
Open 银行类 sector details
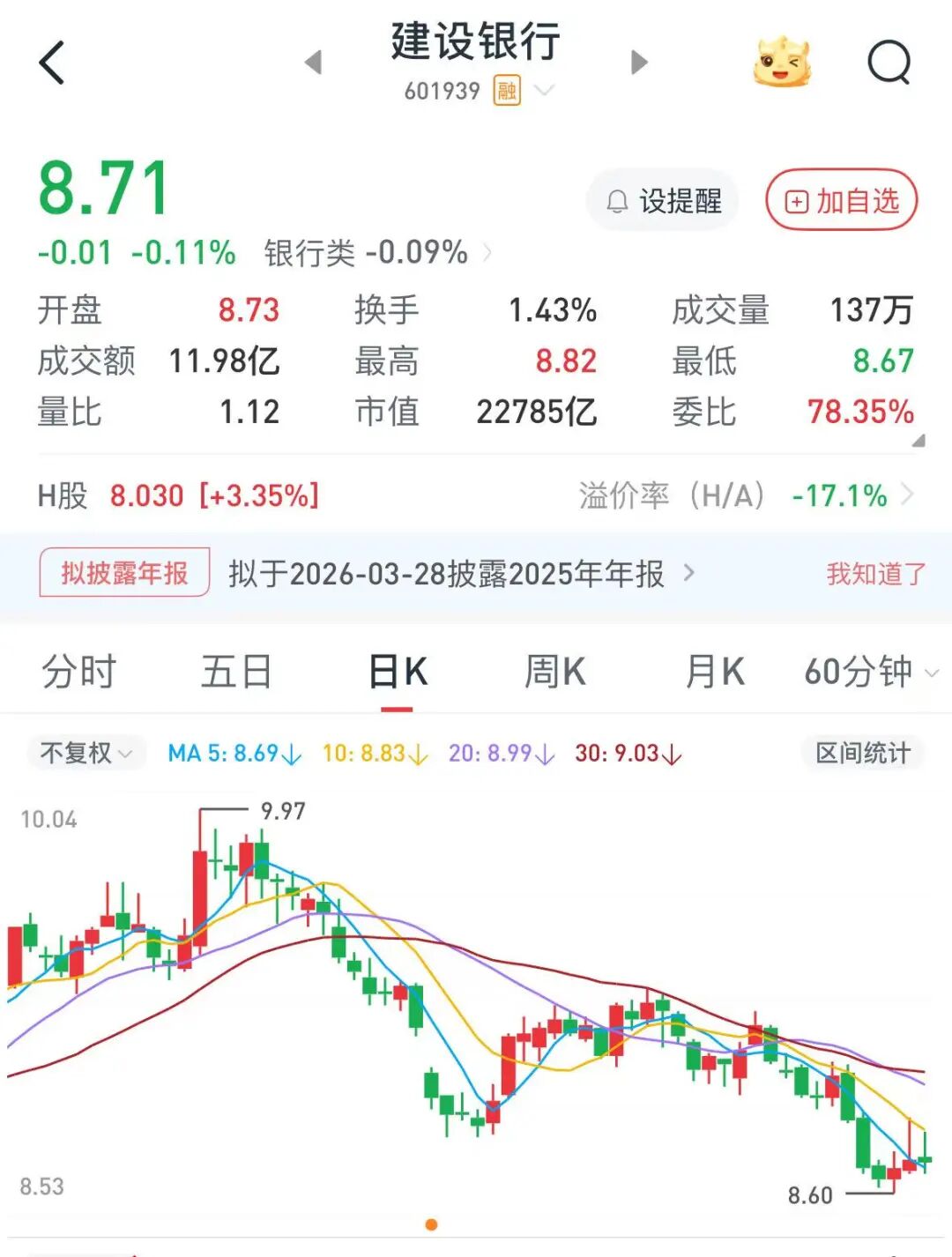click(377, 253)
